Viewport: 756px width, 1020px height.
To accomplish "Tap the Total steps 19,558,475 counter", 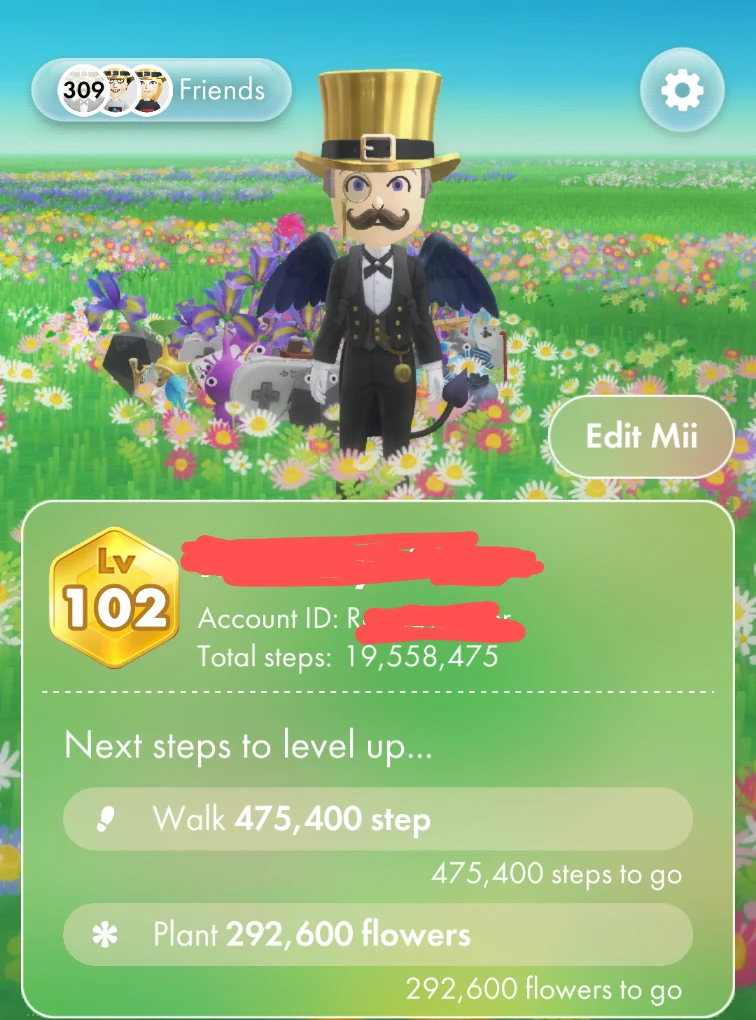I will [352, 658].
